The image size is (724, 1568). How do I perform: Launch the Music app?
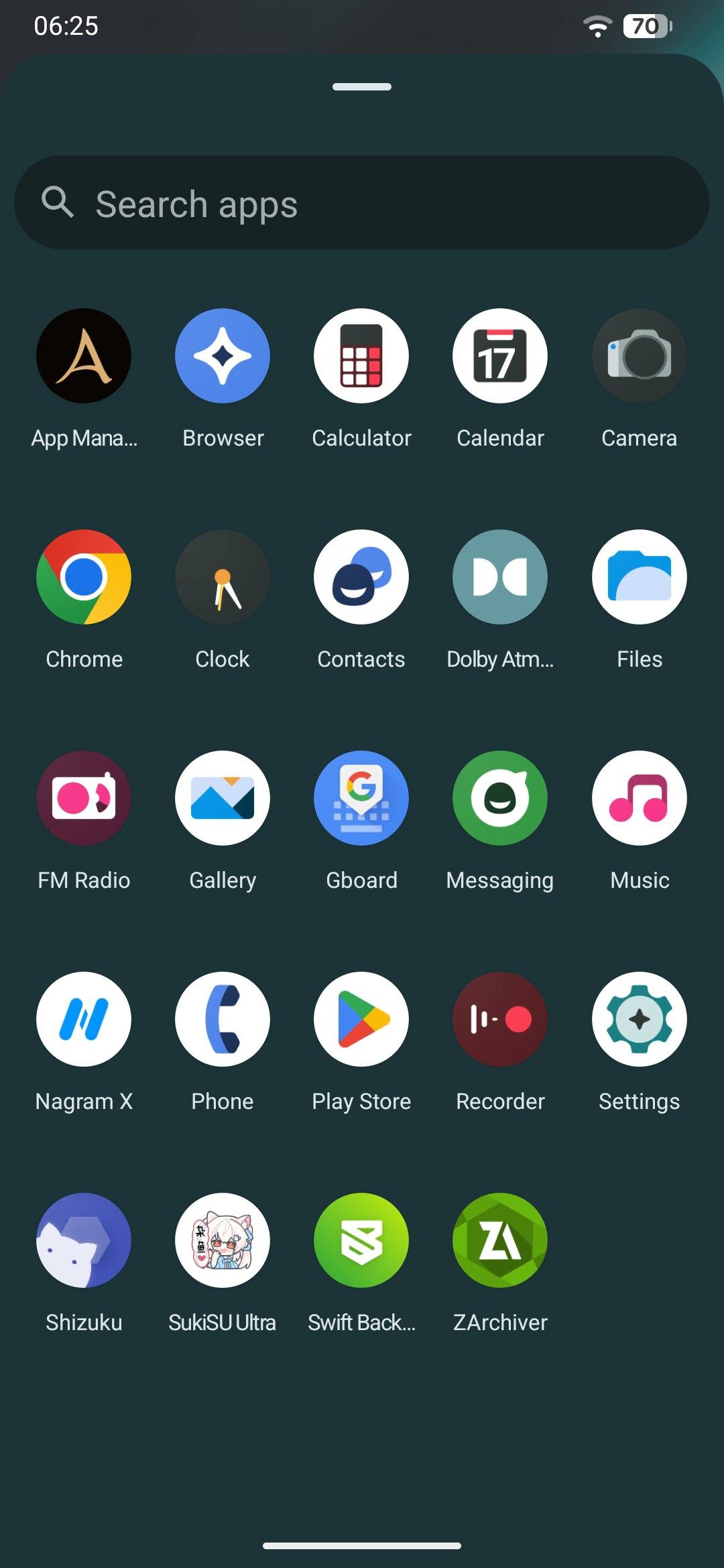tap(639, 798)
